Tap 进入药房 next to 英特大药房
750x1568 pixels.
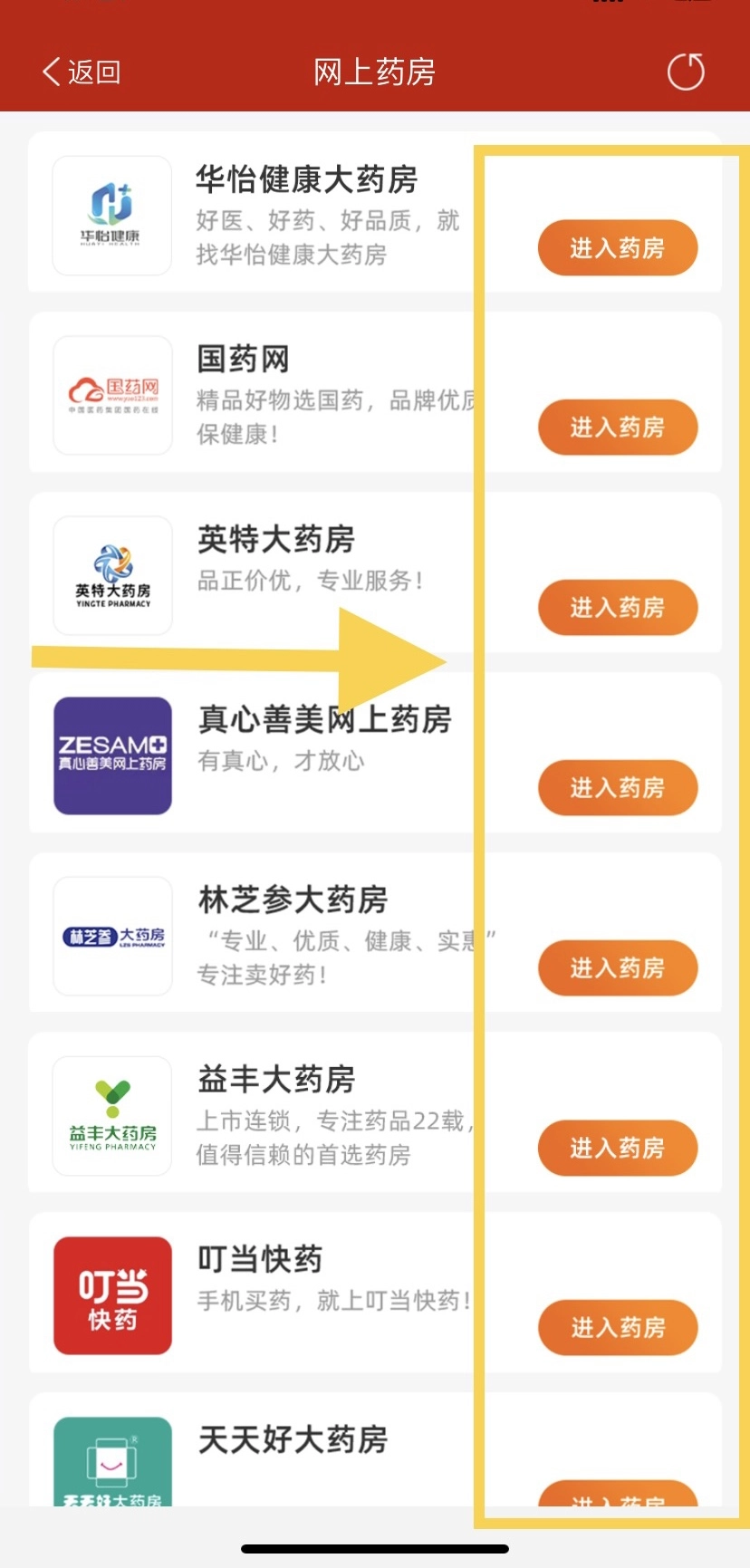click(618, 607)
